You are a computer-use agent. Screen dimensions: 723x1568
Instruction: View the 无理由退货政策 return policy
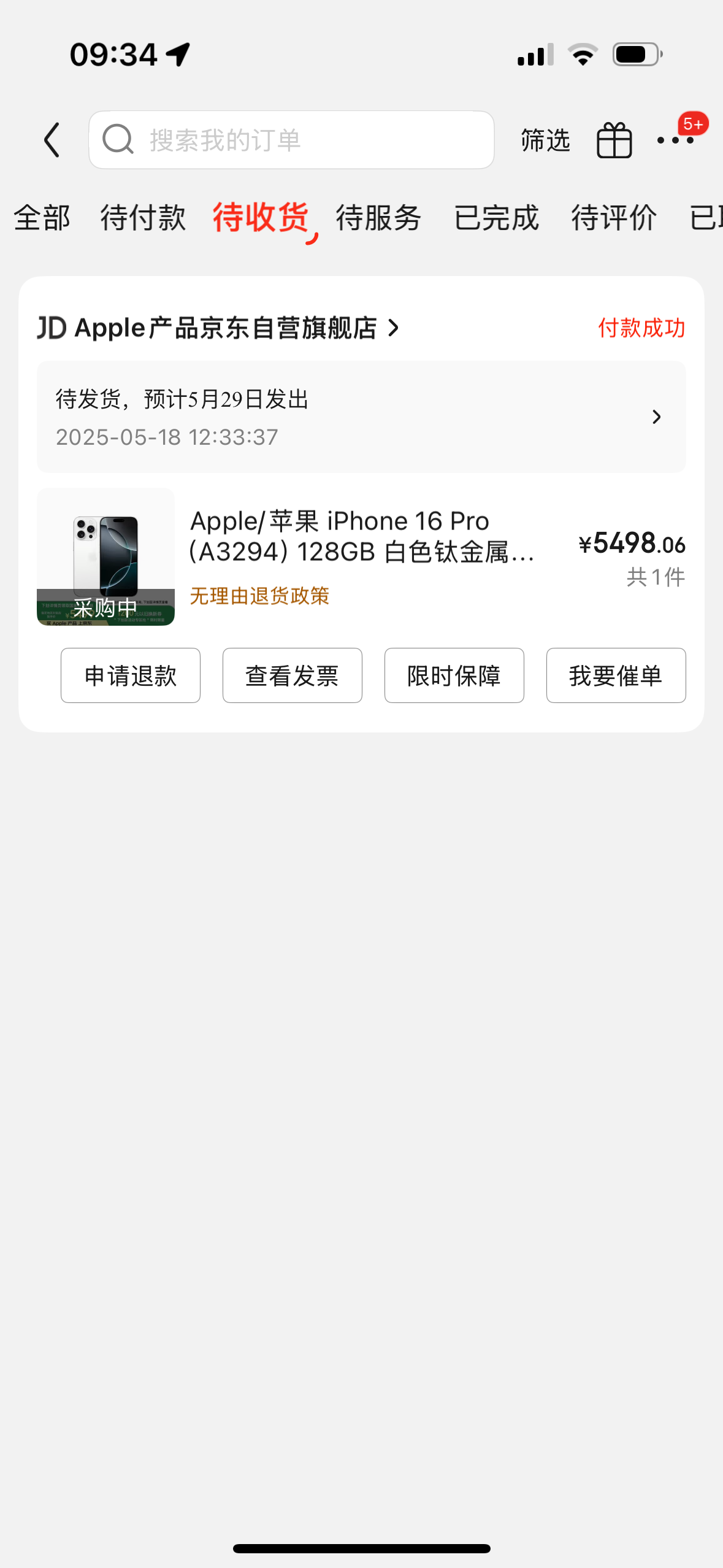coord(259,596)
